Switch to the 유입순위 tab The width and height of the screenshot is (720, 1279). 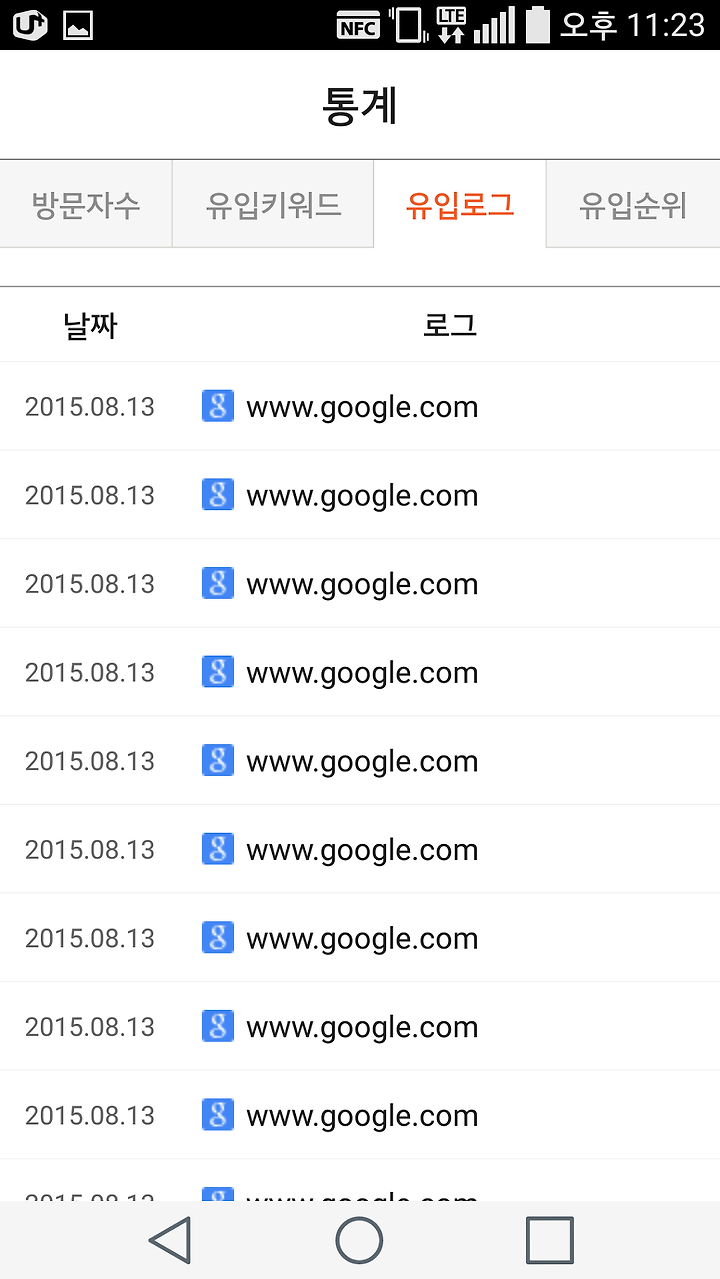633,204
